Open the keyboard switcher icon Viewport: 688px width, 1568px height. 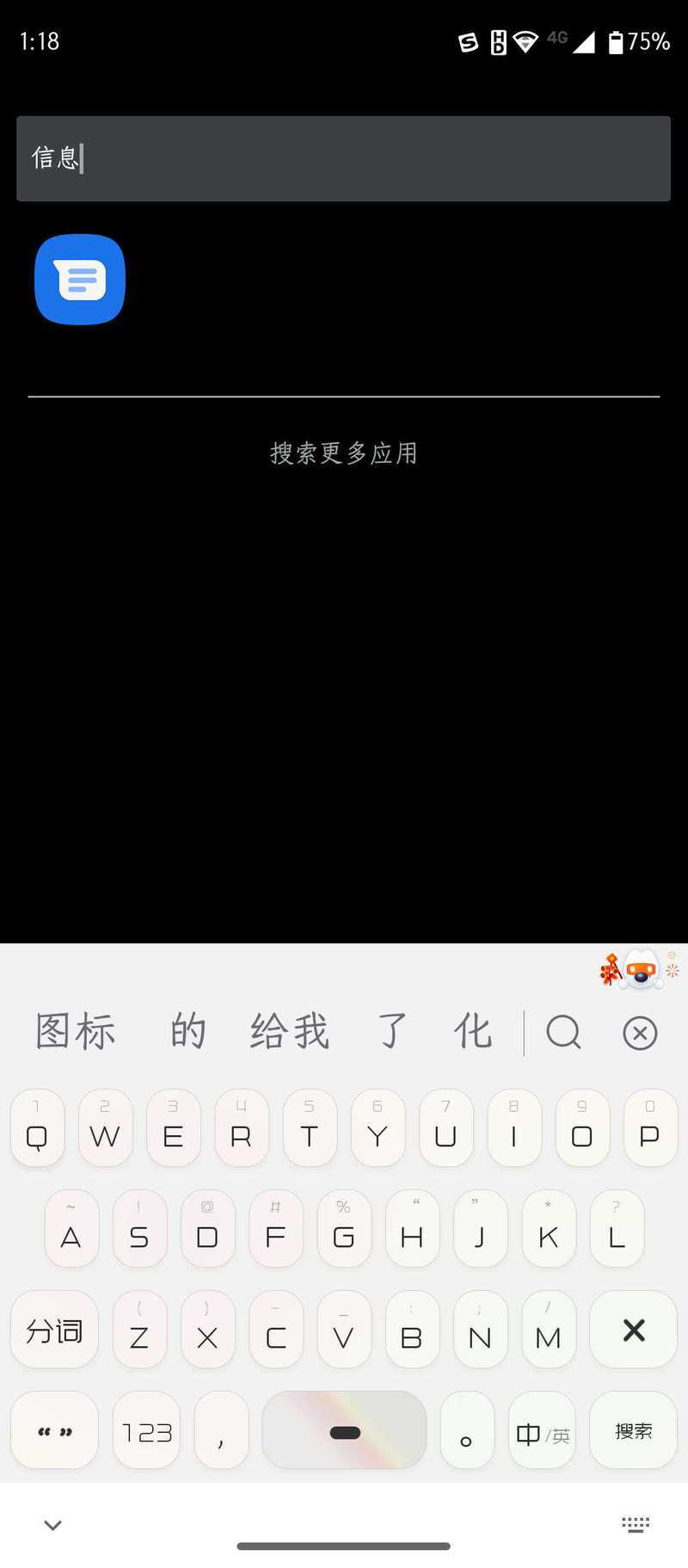pos(636,1525)
